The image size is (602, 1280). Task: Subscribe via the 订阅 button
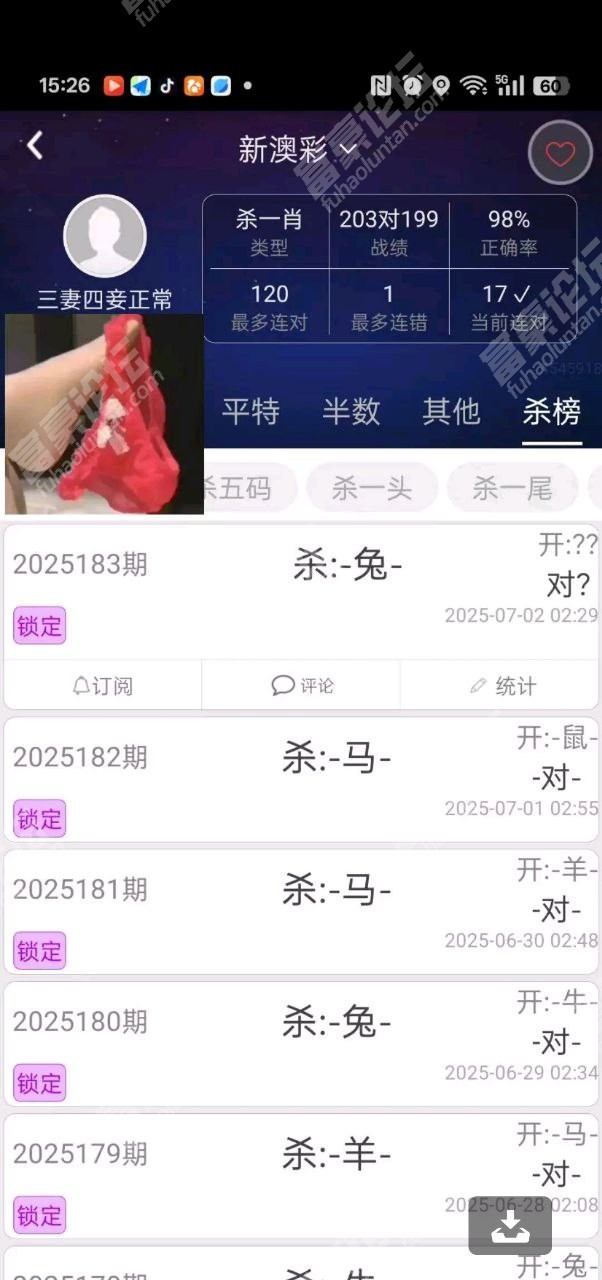coord(102,686)
